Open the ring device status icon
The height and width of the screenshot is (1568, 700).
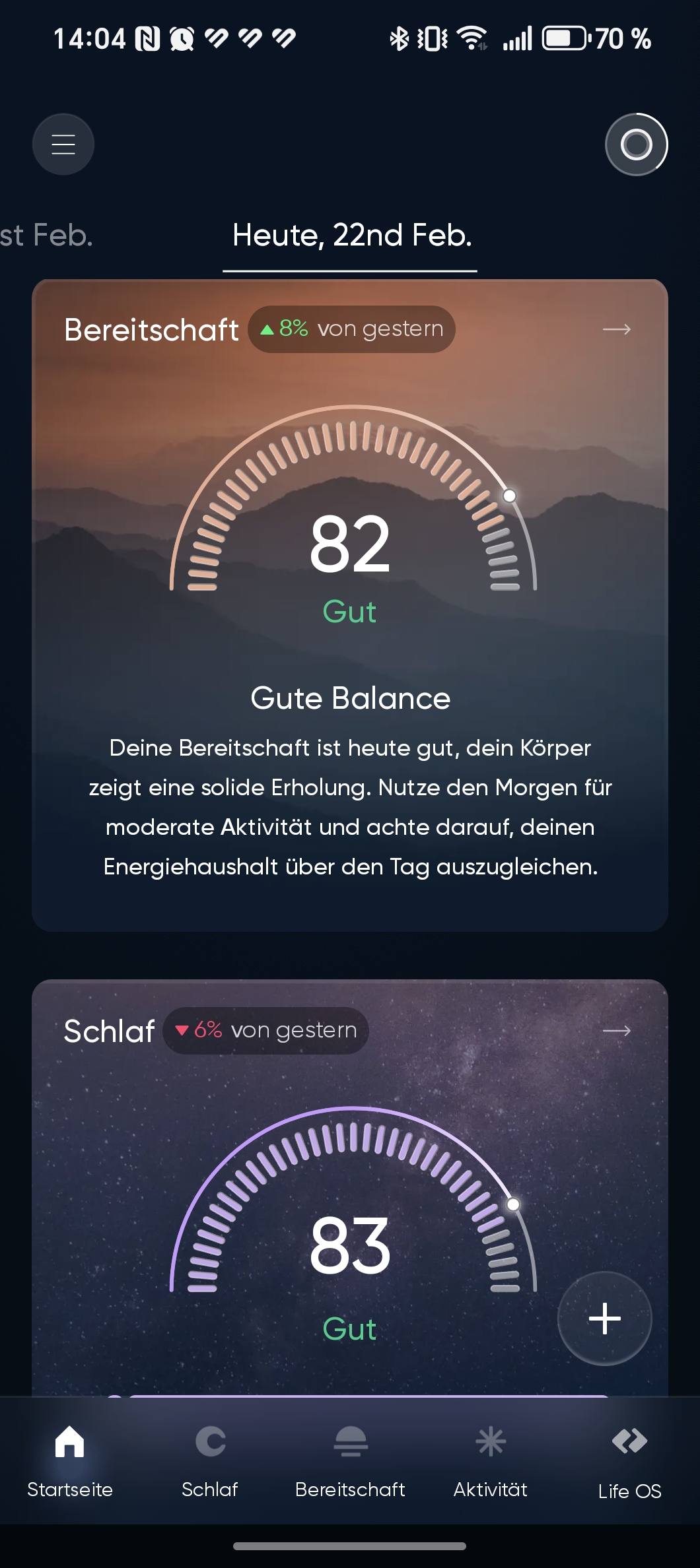(x=636, y=144)
